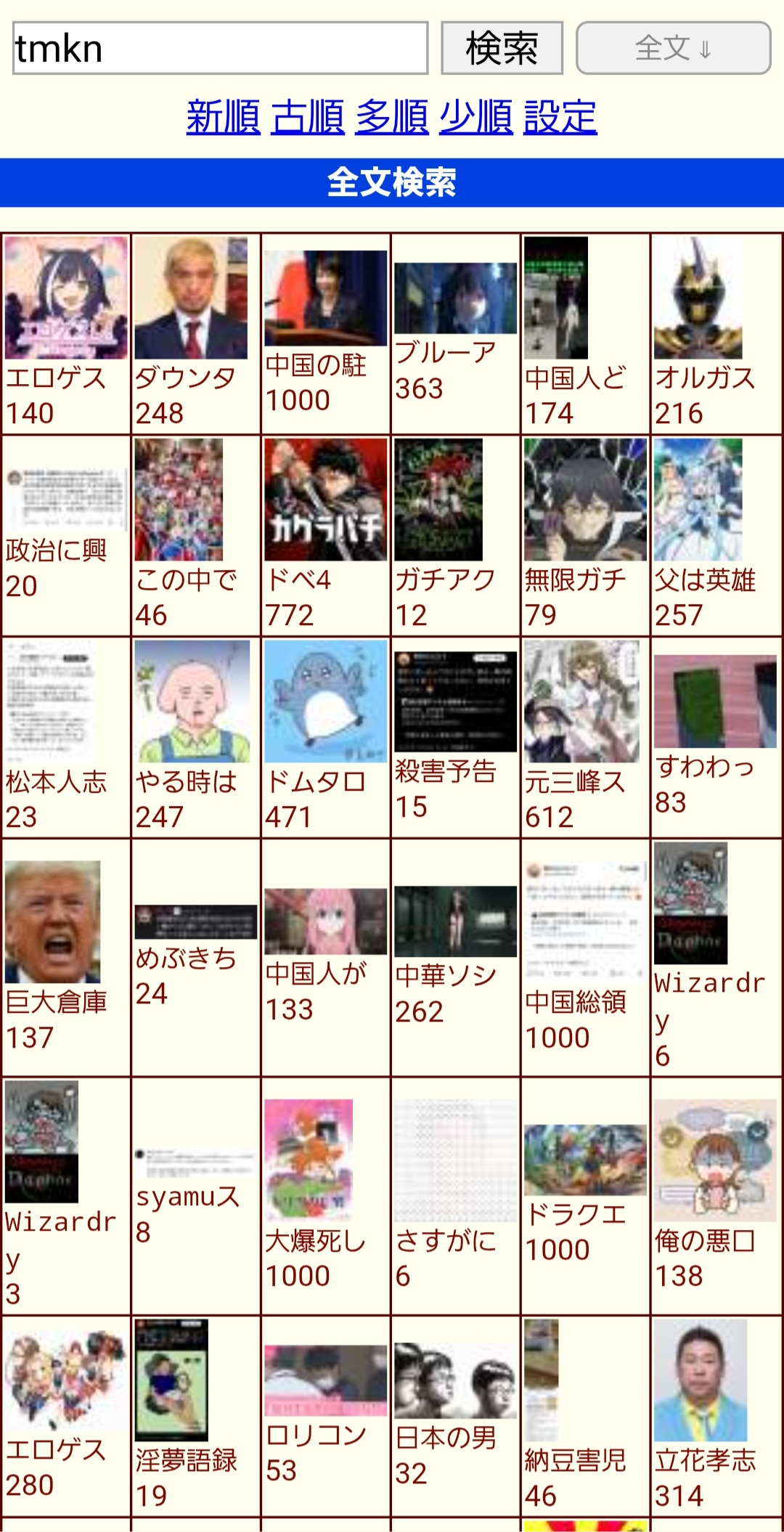
Task: Sort by 多順 link
Action: (x=391, y=117)
